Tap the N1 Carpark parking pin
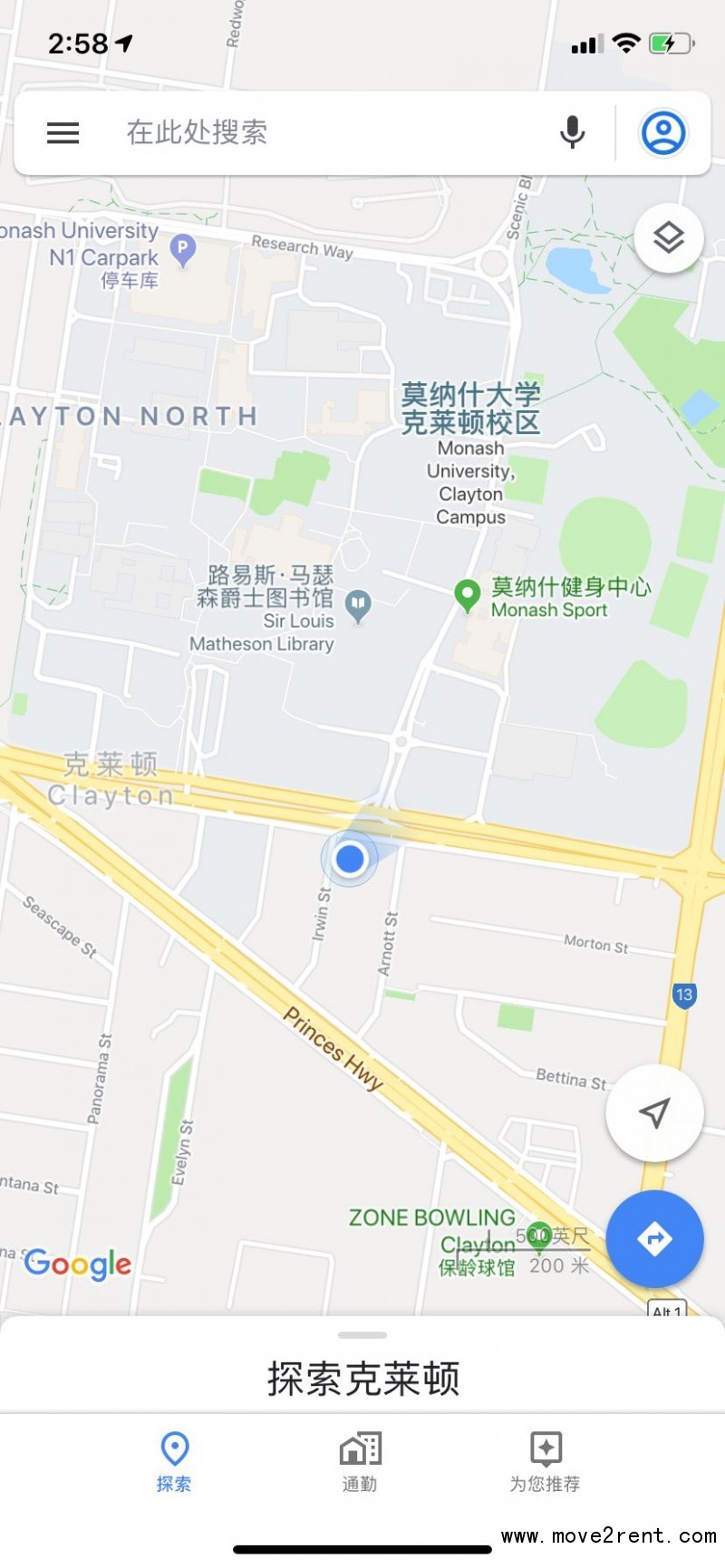 pyautogui.click(x=183, y=251)
